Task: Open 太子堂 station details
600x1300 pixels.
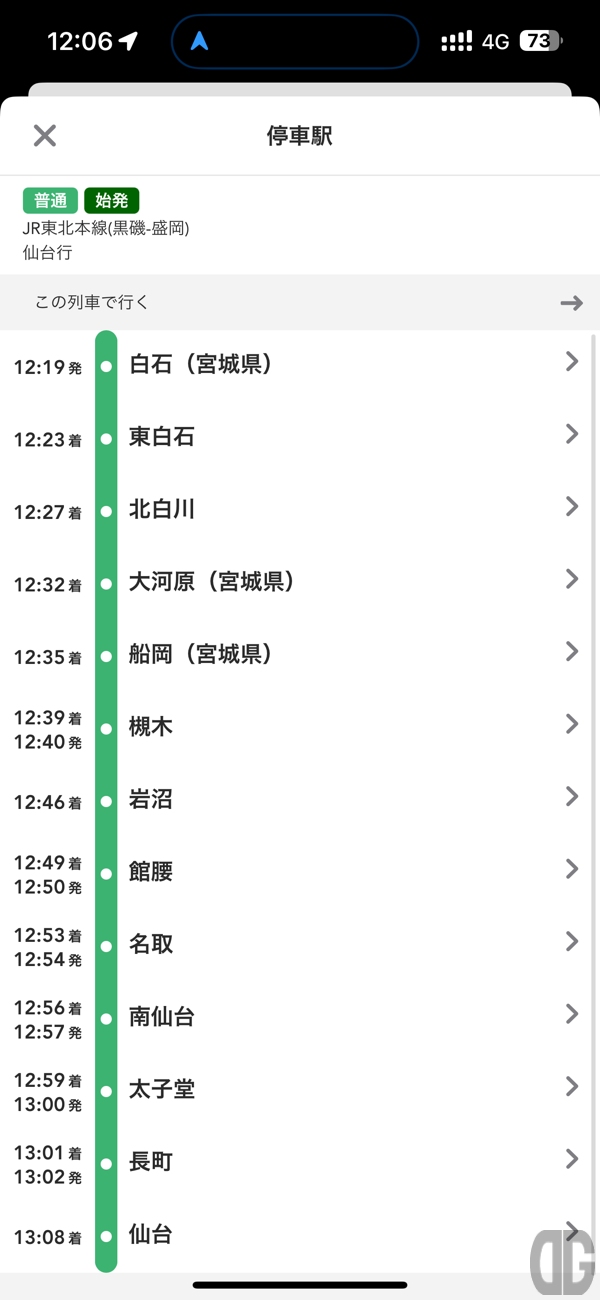Action: tap(300, 1090)
